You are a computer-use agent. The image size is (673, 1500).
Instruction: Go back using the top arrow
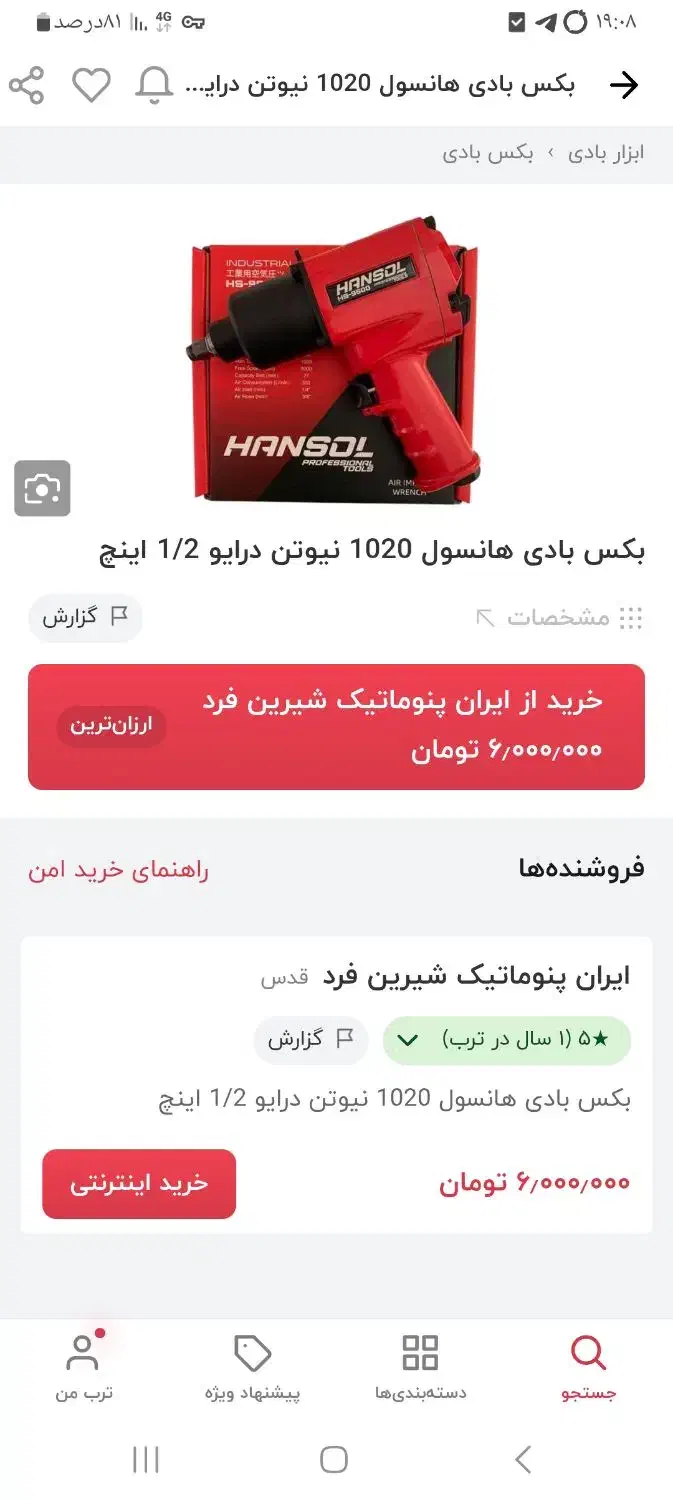(624, 86)
